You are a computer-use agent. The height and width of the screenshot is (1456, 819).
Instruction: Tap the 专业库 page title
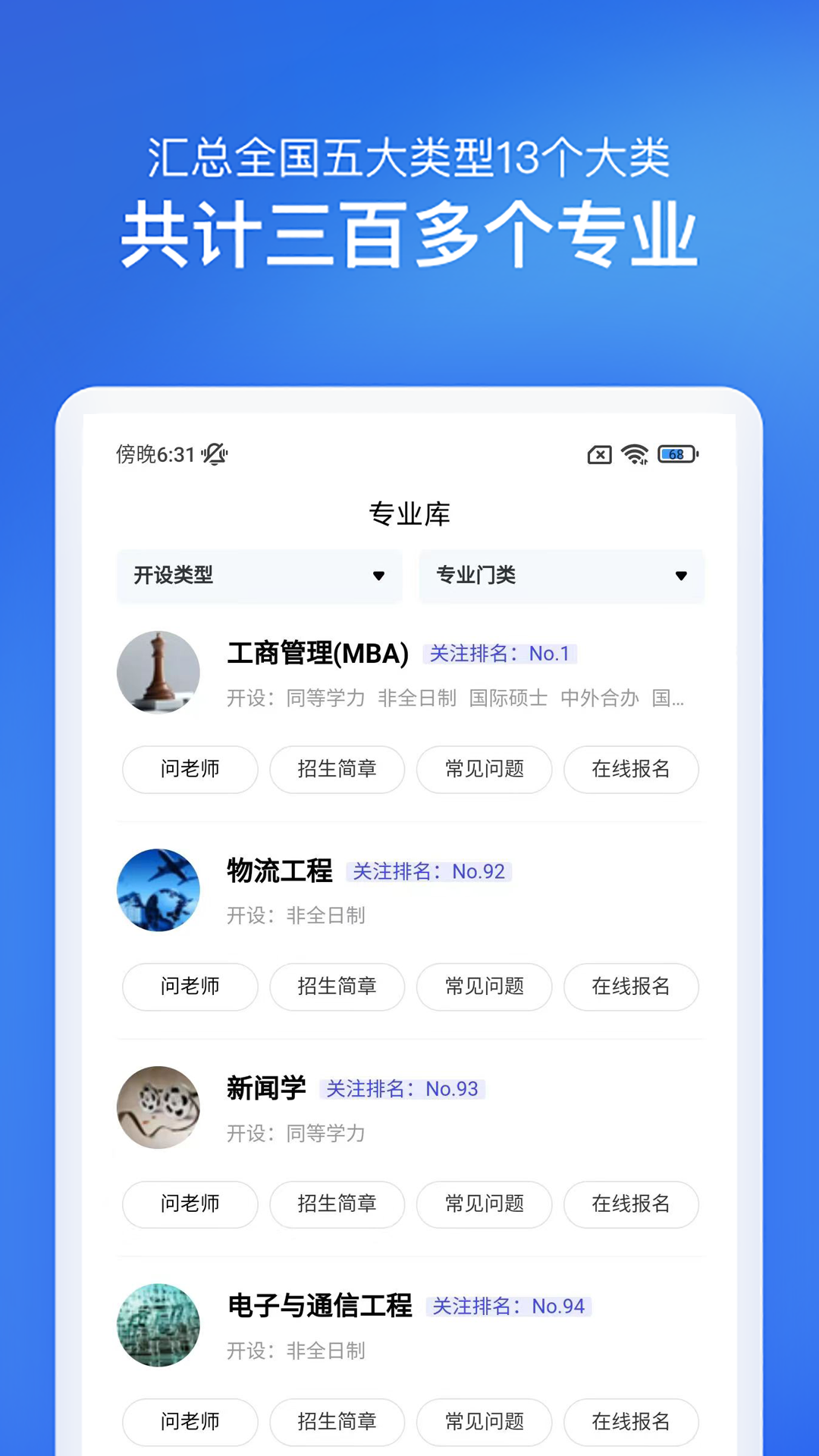click(x=409, y=513)
